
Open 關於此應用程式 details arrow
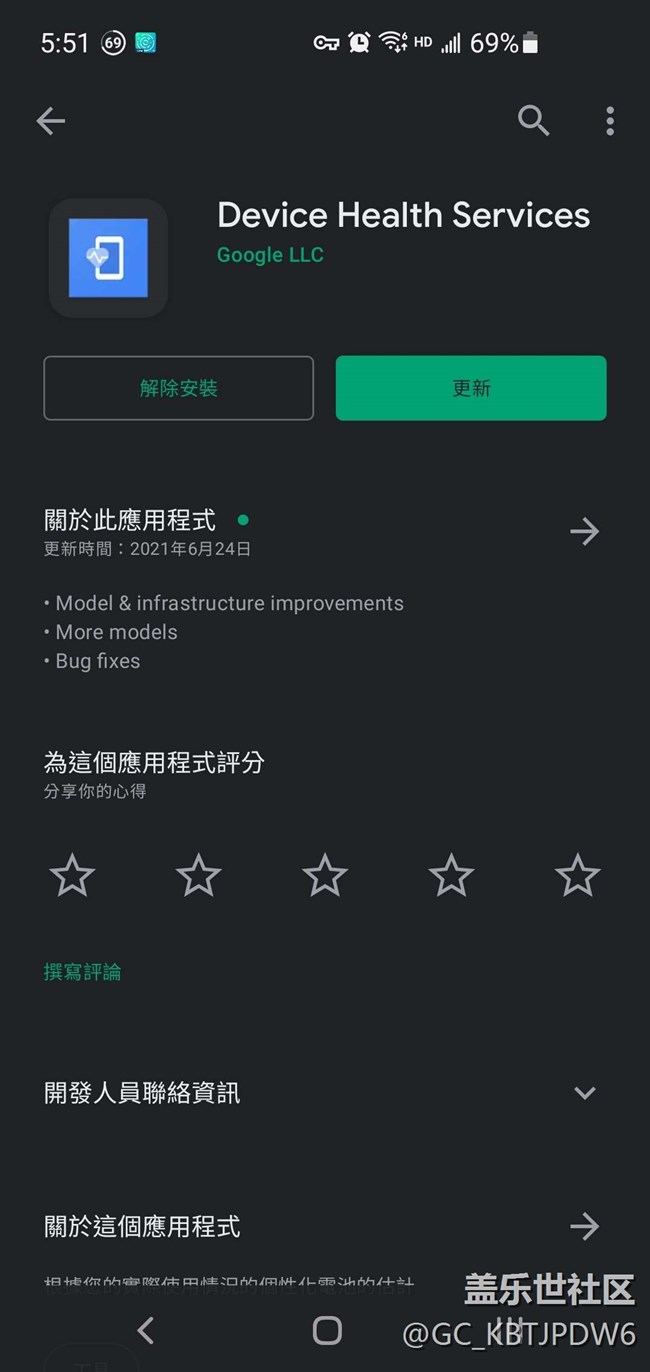584,530
